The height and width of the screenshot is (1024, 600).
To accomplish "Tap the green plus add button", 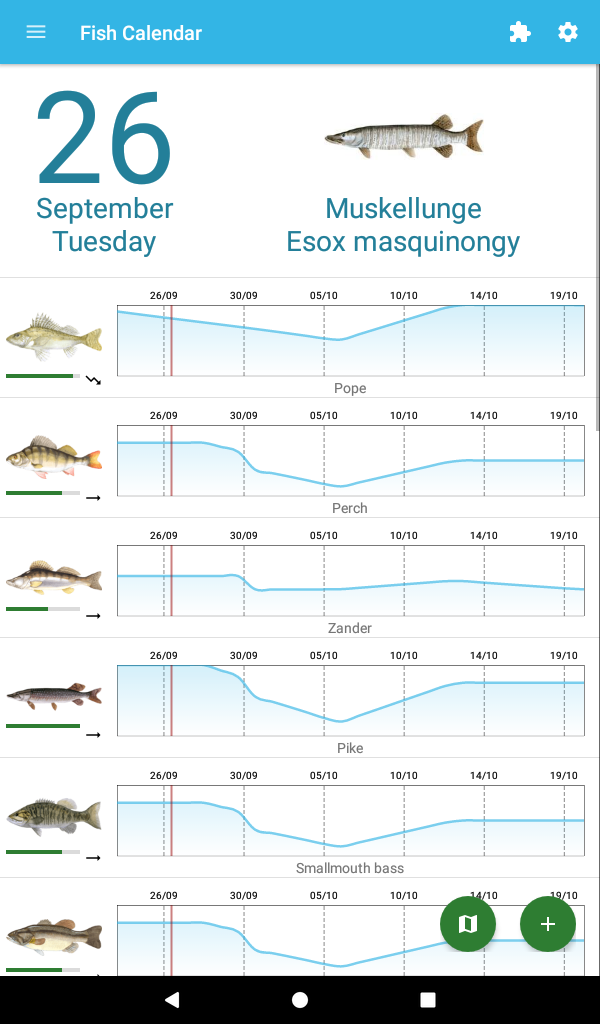I will [548, 924].
